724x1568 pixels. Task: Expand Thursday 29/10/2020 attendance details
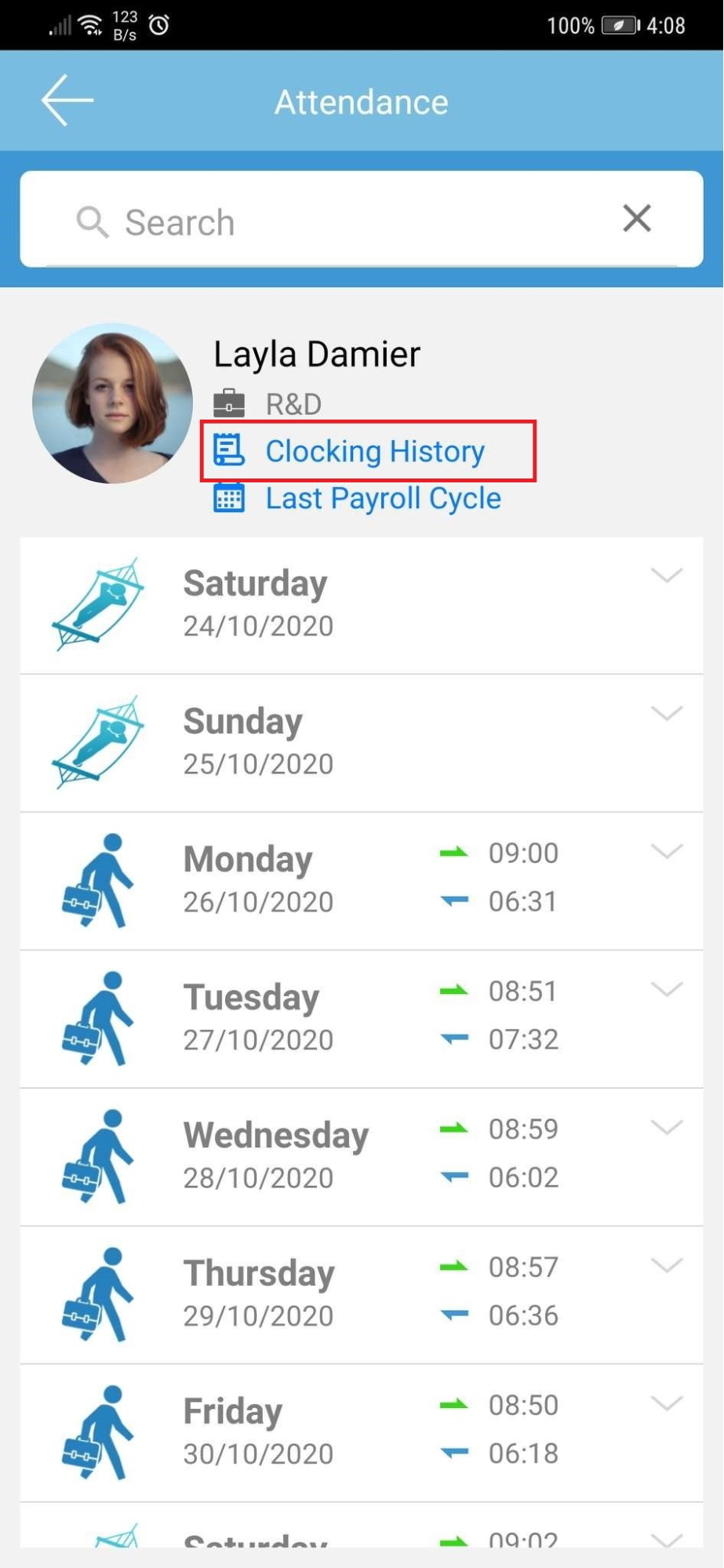tap(667, 1265)
